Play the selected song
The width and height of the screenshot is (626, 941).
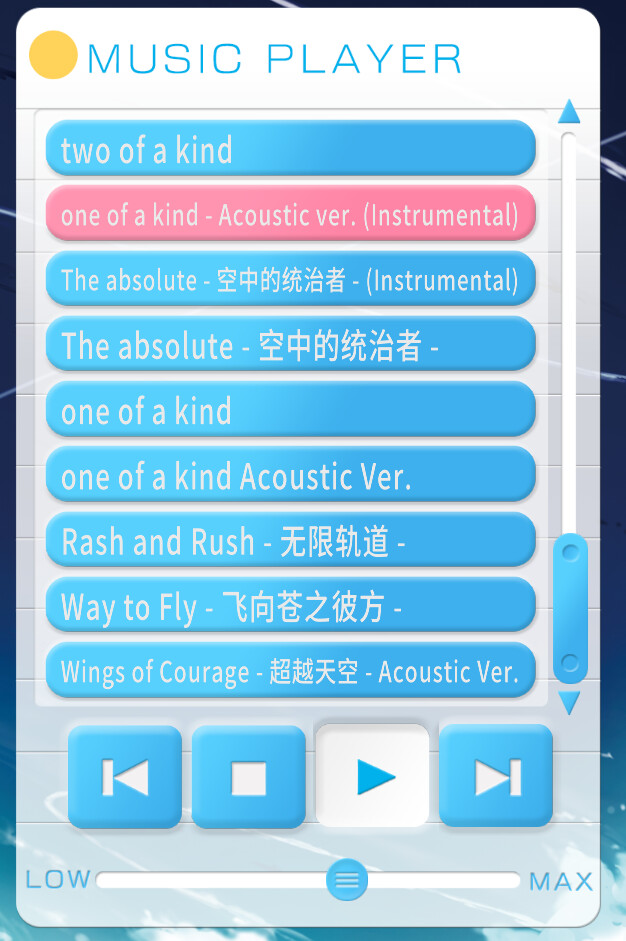373,776
